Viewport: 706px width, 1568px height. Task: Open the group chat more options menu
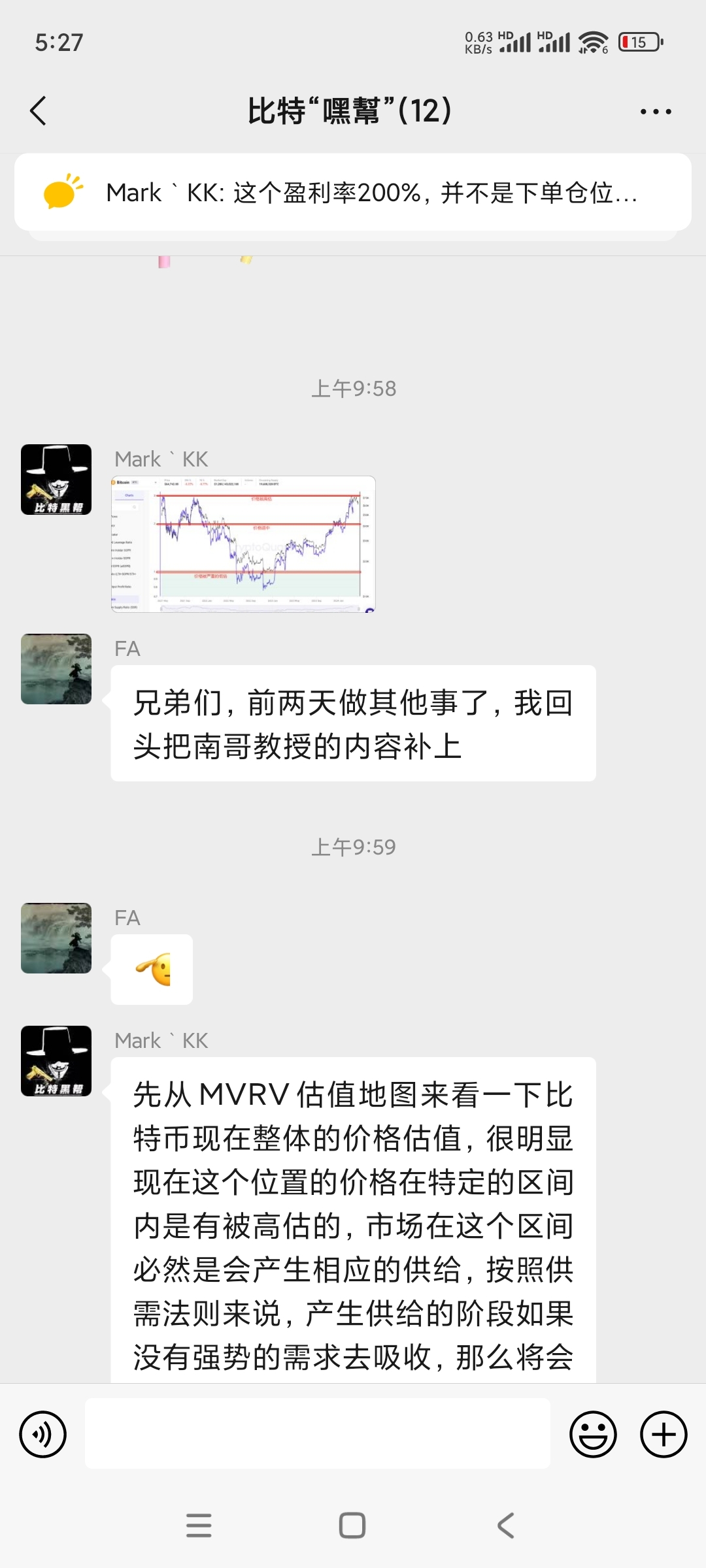click(656, 110)
